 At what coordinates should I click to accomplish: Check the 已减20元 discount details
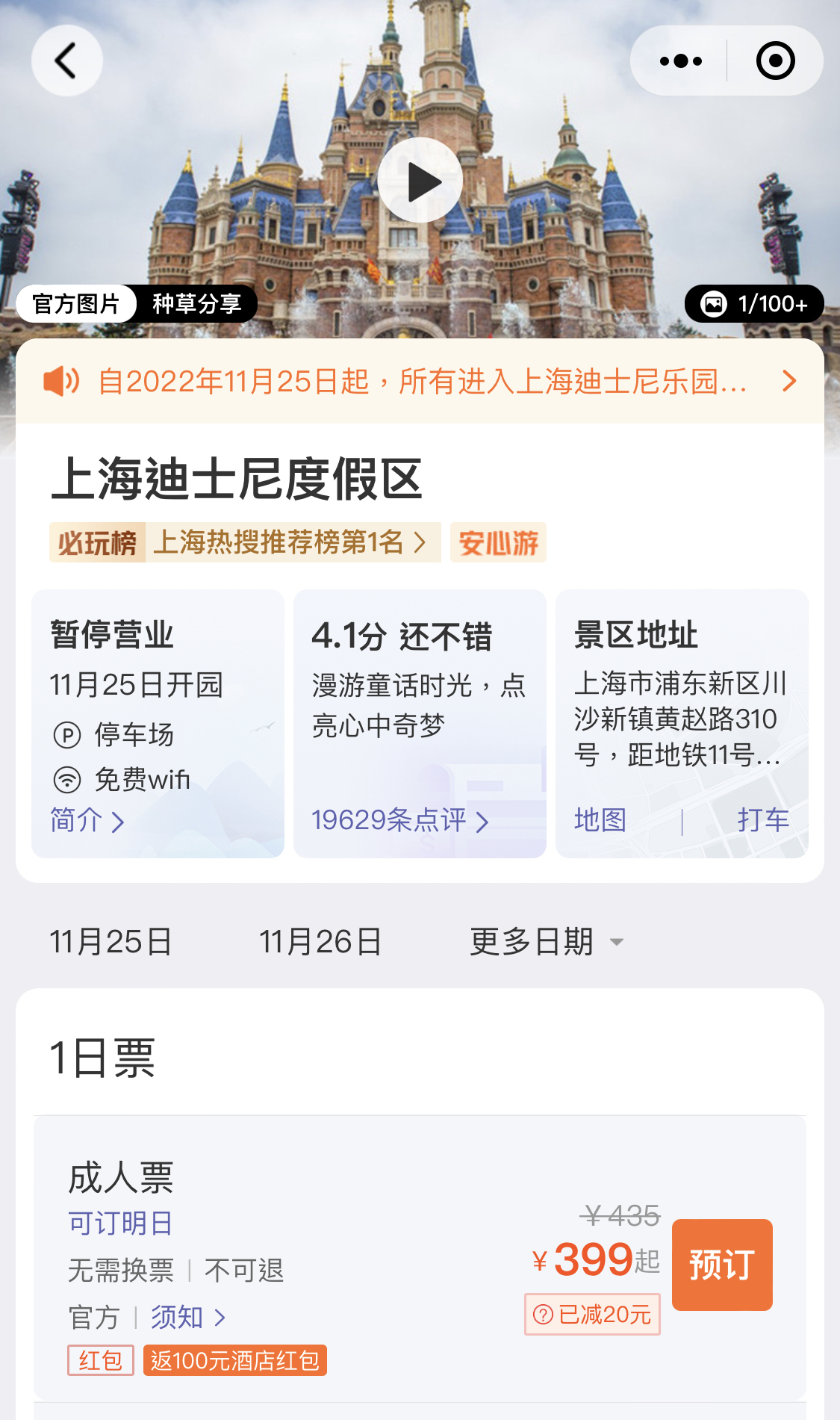click(x=592, y=1314)
